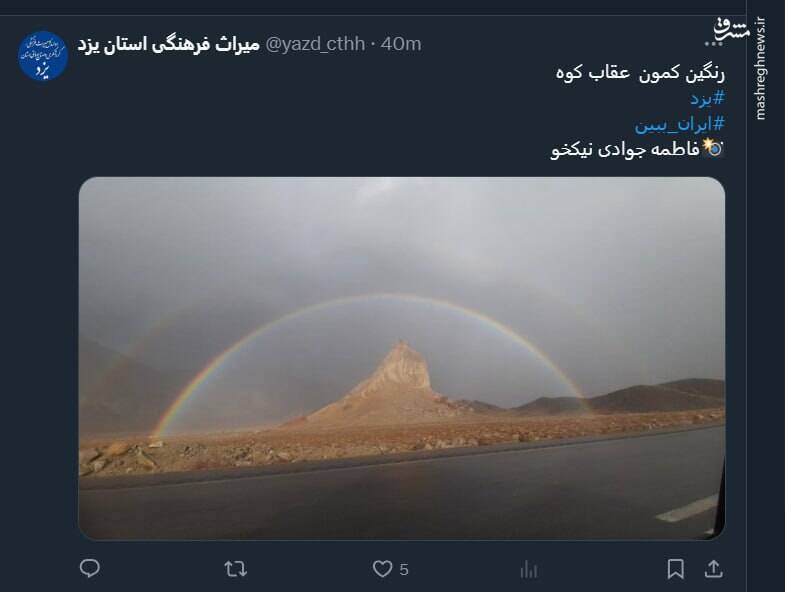Retweet this post
This screenshot has width=785, height=592.
click(236, 569)
